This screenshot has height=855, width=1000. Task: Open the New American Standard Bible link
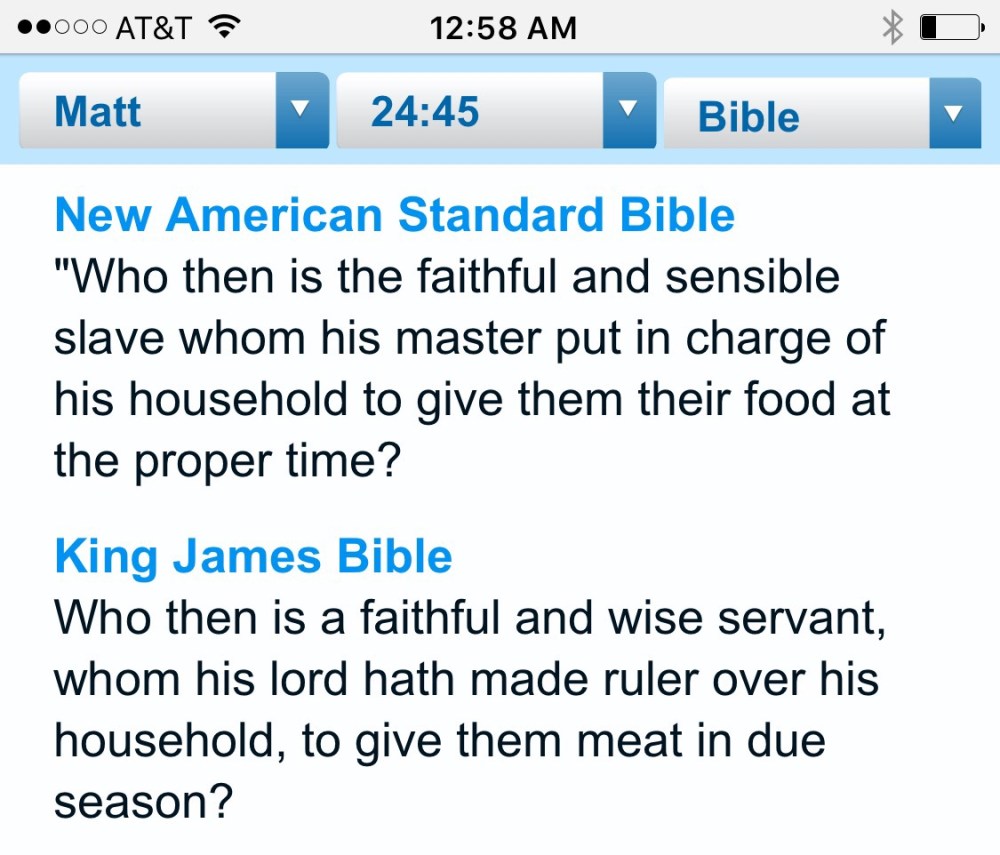click(x=395, y=215)
